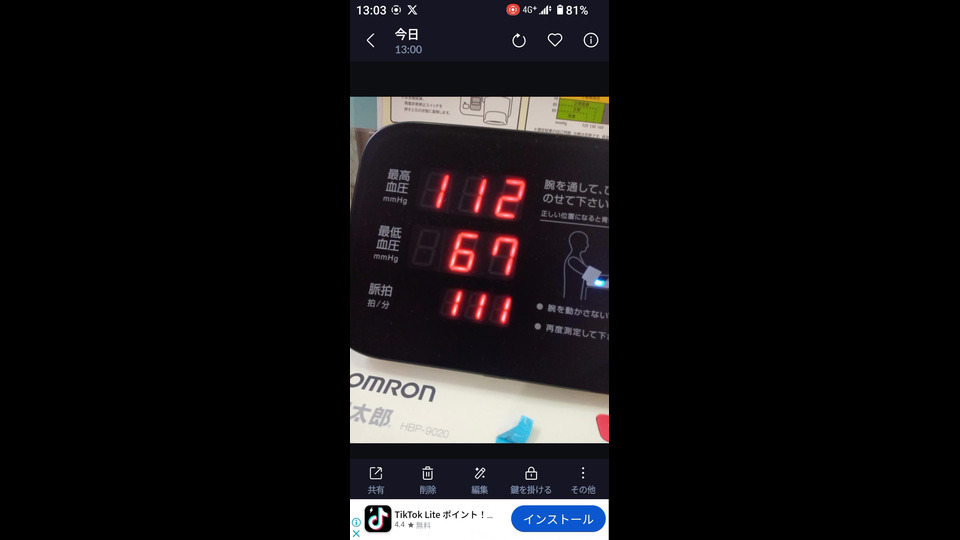The height and width of the screenshot is (540, 960).
Task: Mark this photo as favorite
Action: pyautogui.click(x=555, y=41)
